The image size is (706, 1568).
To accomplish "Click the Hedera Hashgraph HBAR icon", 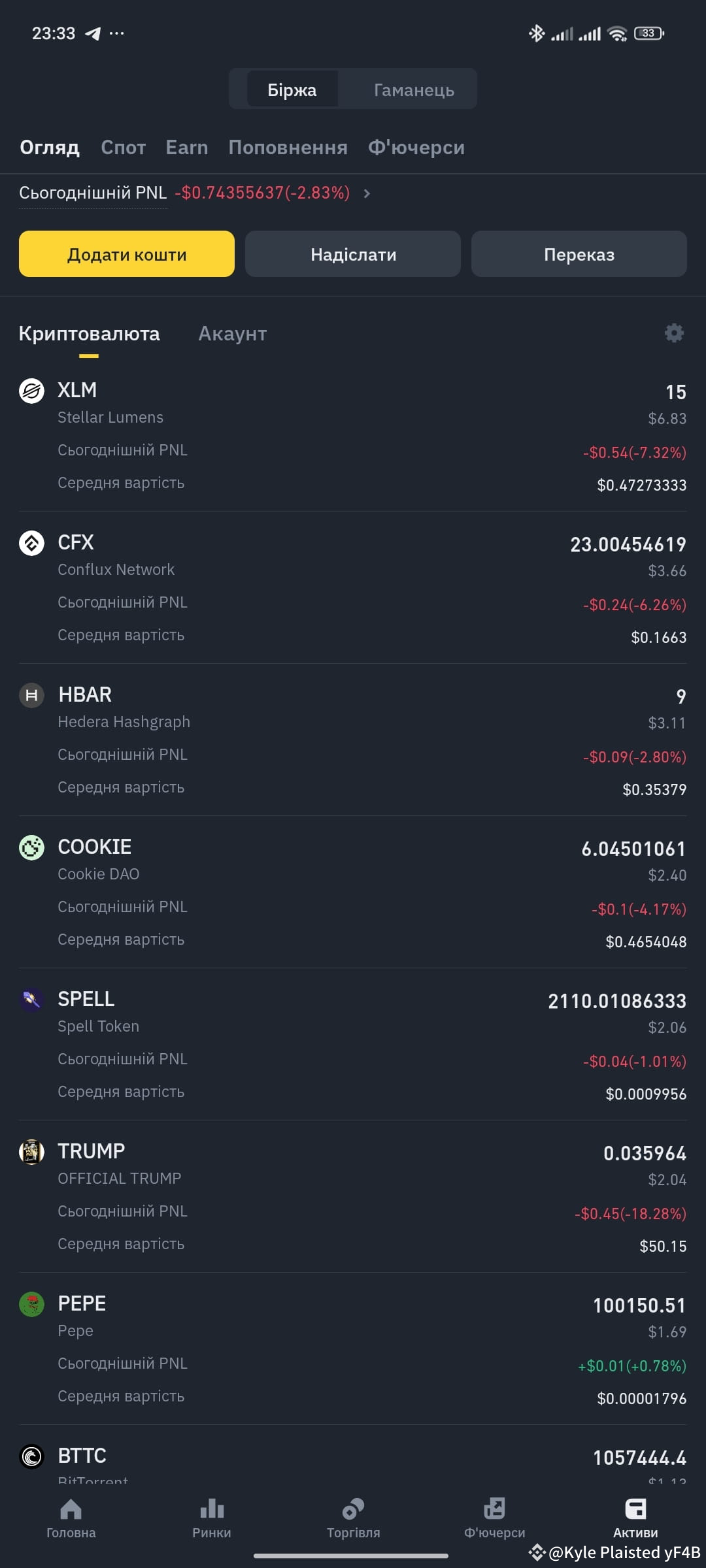I will 31,695.
